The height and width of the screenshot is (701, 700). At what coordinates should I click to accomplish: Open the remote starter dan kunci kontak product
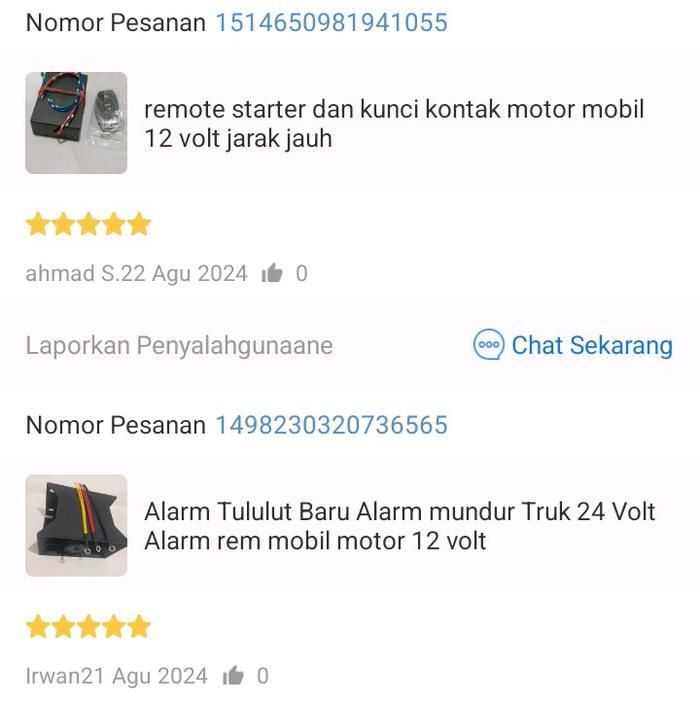click(394, 123)
